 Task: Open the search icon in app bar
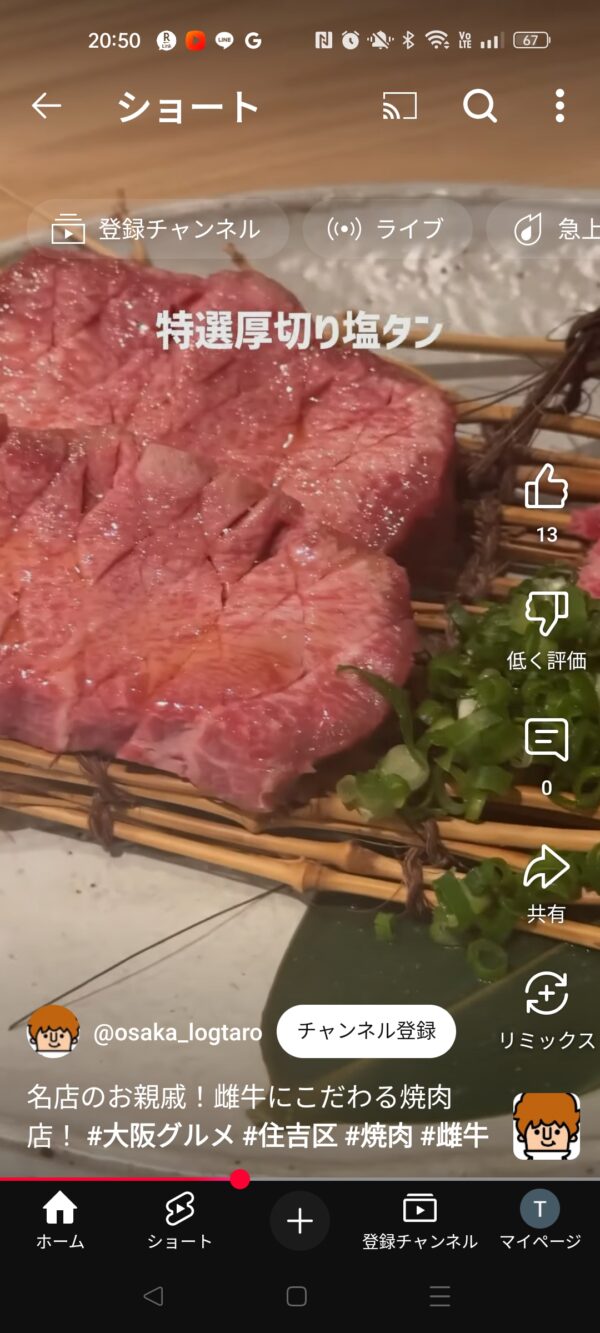(480, 106)
